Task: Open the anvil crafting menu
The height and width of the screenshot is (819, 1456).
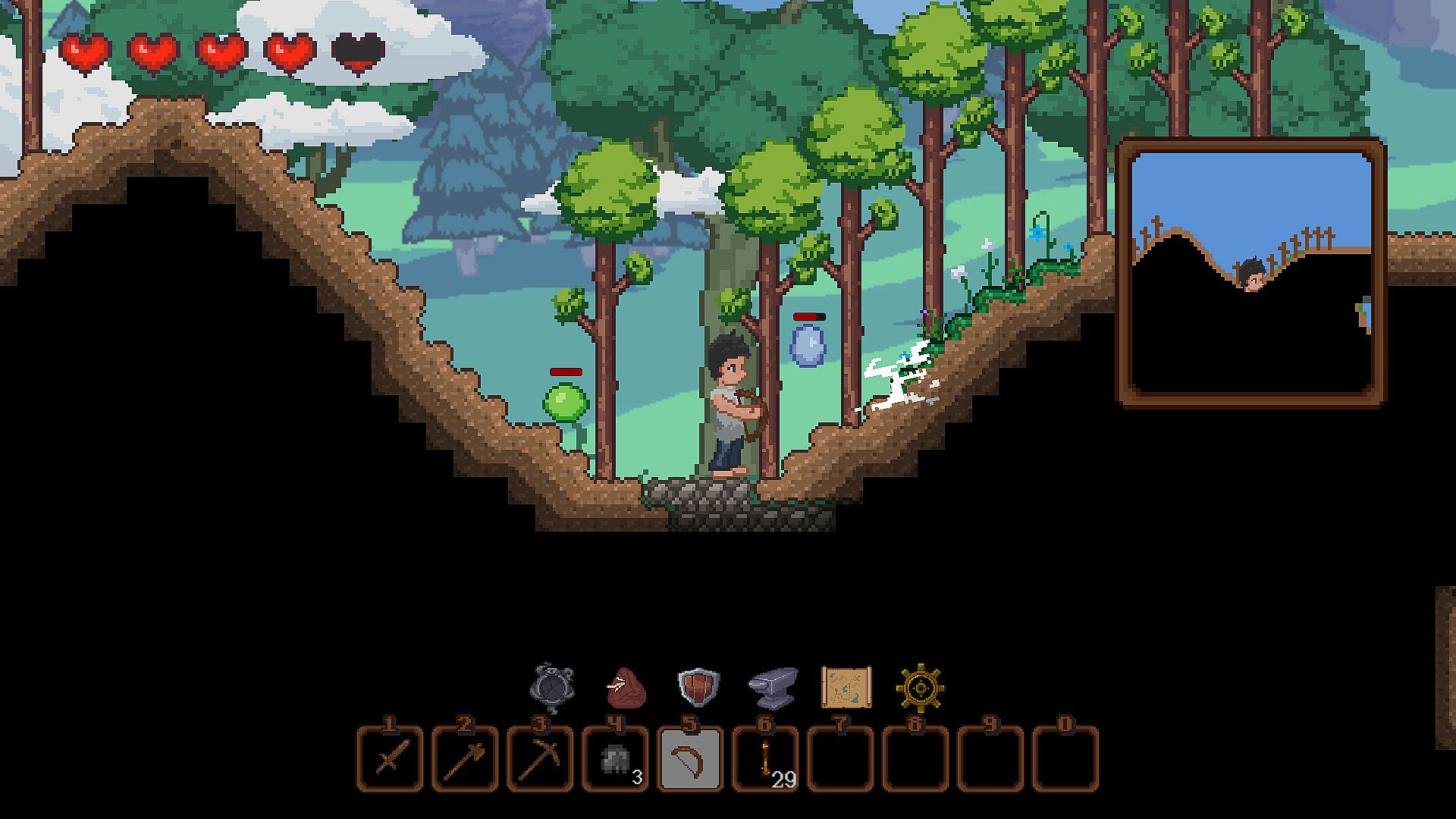Action: pos(773,687)
